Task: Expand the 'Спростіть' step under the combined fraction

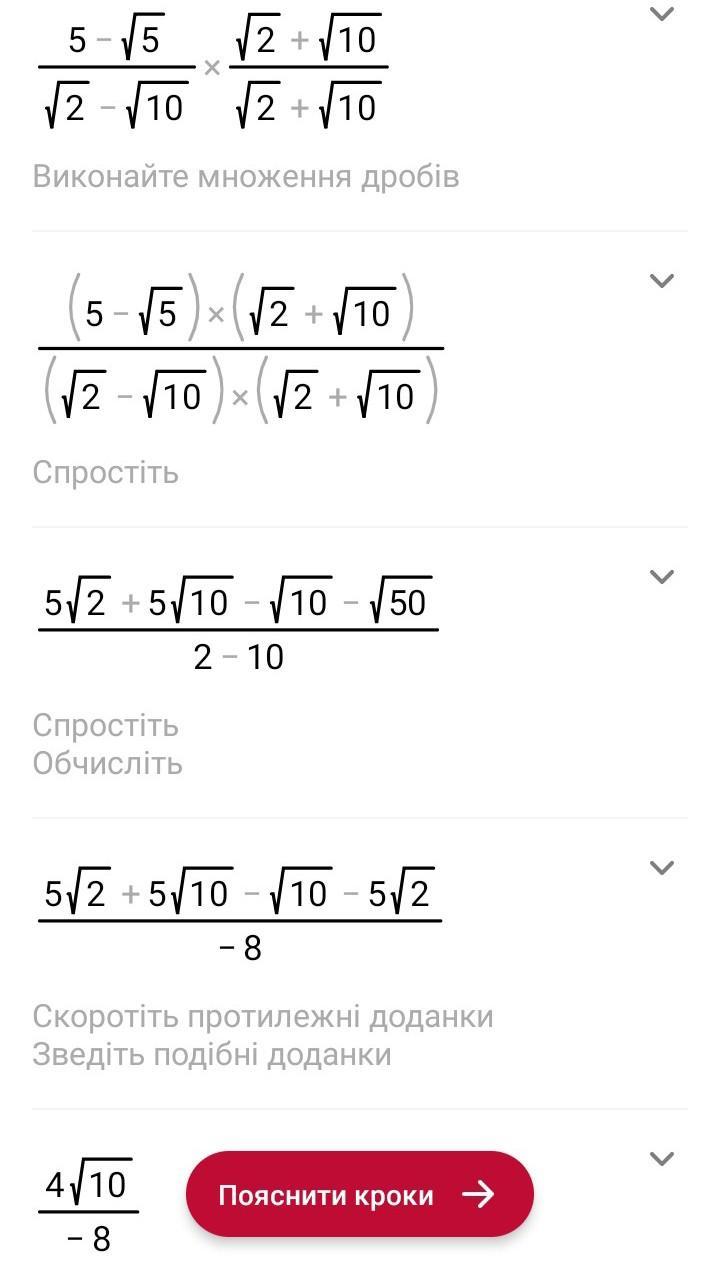Action: click(662, 280)
